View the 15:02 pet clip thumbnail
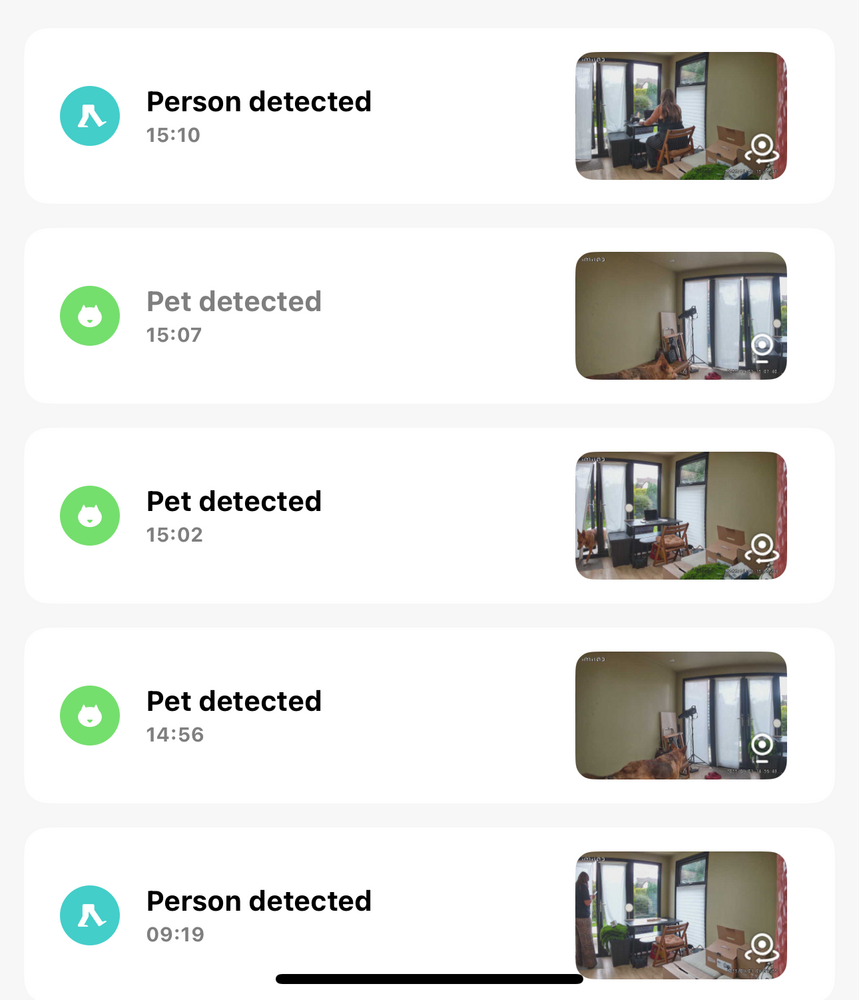 tap(681, 516)
